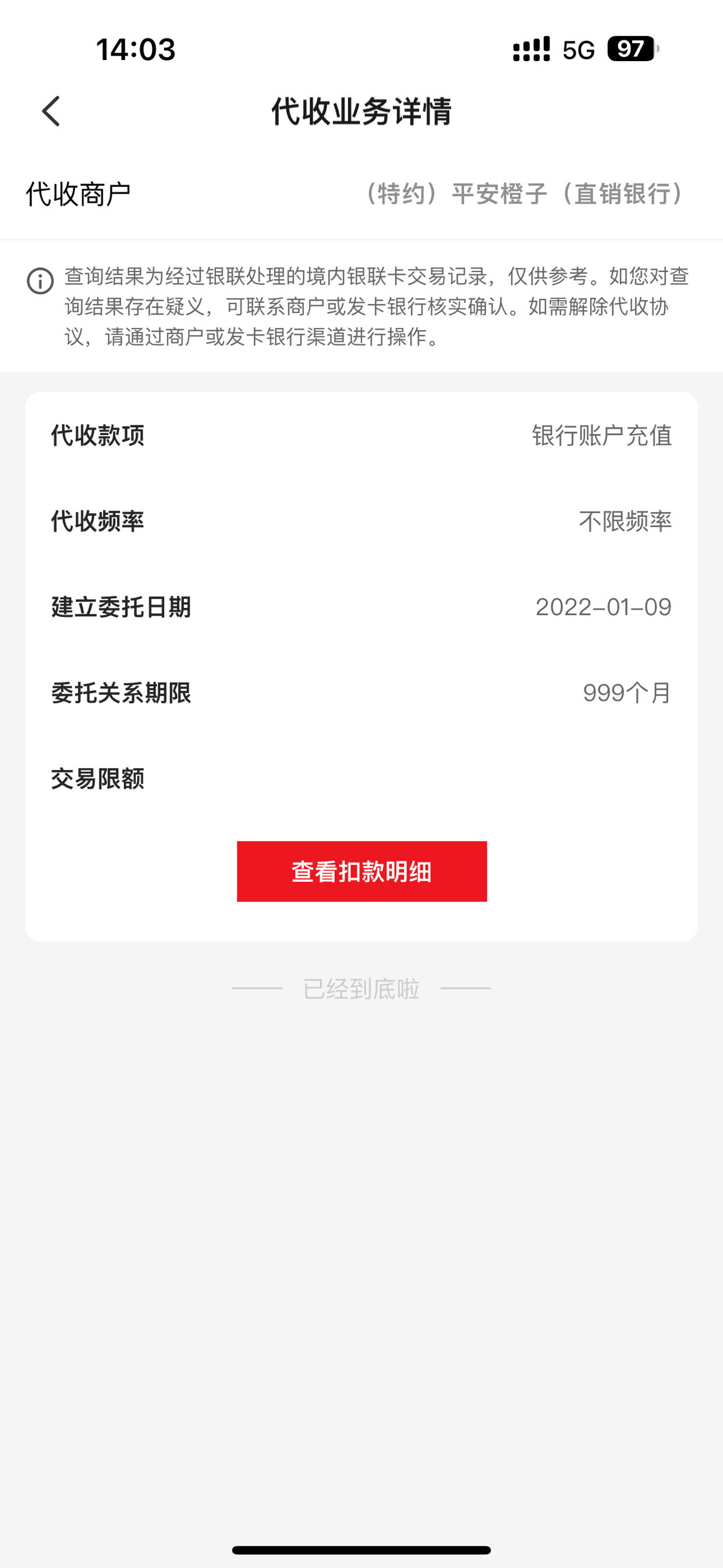
Task: Go back using the top-left arrow
Action: click(51, 111)
